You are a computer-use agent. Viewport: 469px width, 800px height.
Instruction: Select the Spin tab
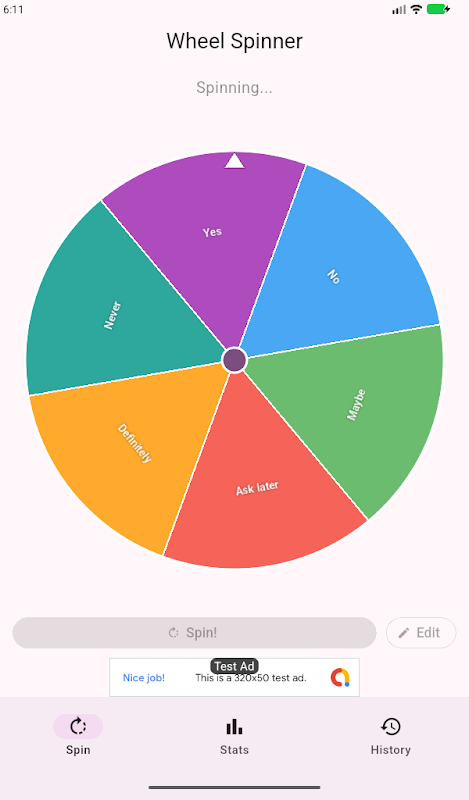(x=78, y=736)
